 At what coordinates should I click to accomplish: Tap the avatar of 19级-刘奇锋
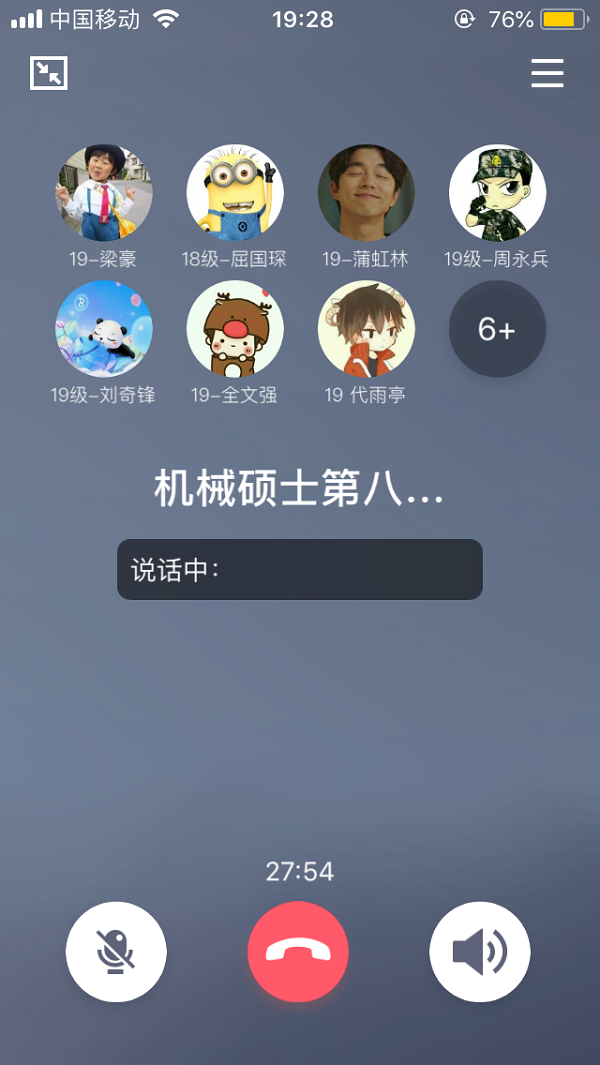[x=104, y=329]
